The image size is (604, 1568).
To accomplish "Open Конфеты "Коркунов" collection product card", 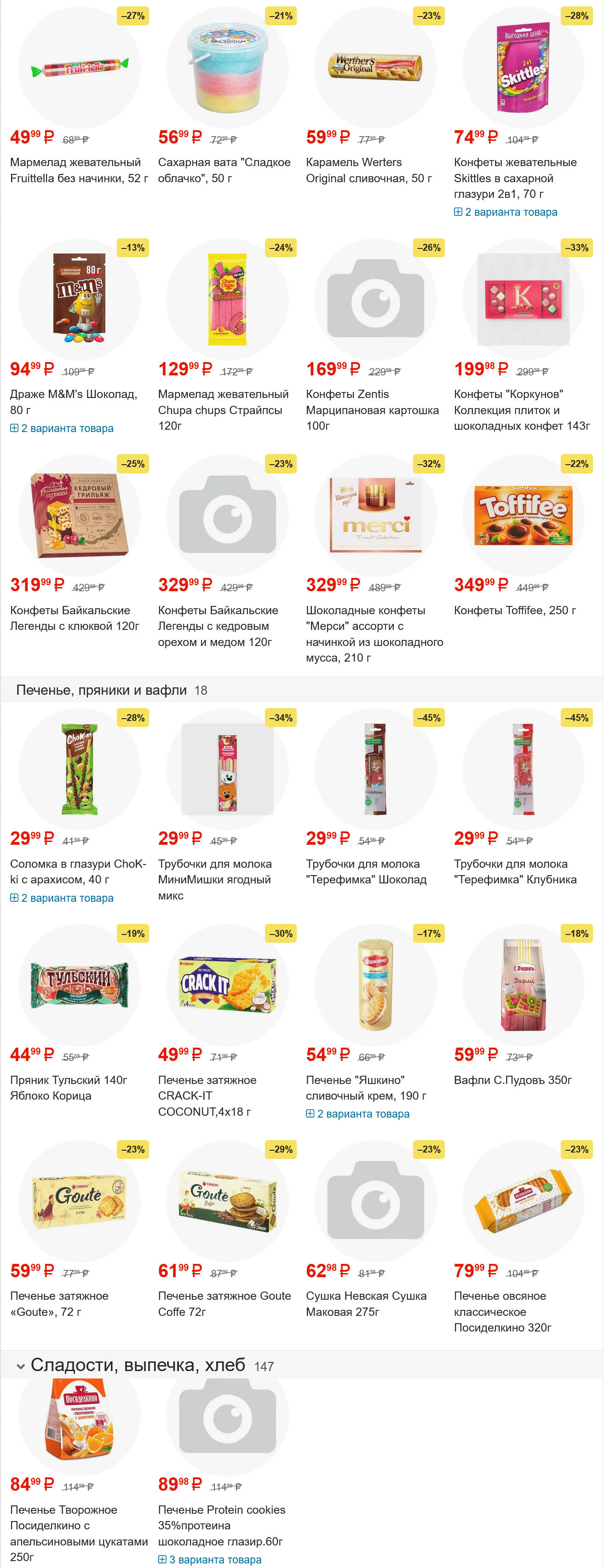I will point(521,409).
